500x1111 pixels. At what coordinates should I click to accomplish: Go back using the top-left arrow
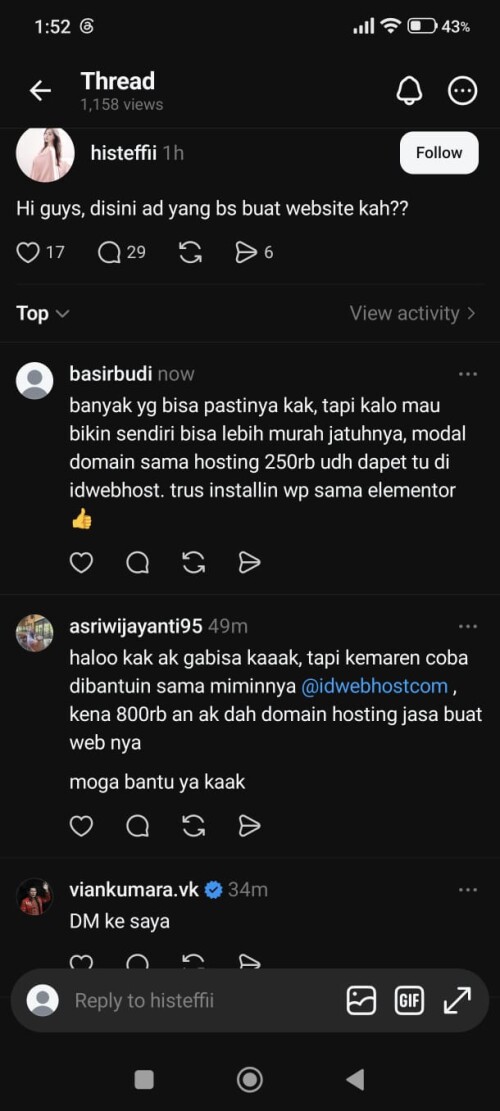(40, 91)
